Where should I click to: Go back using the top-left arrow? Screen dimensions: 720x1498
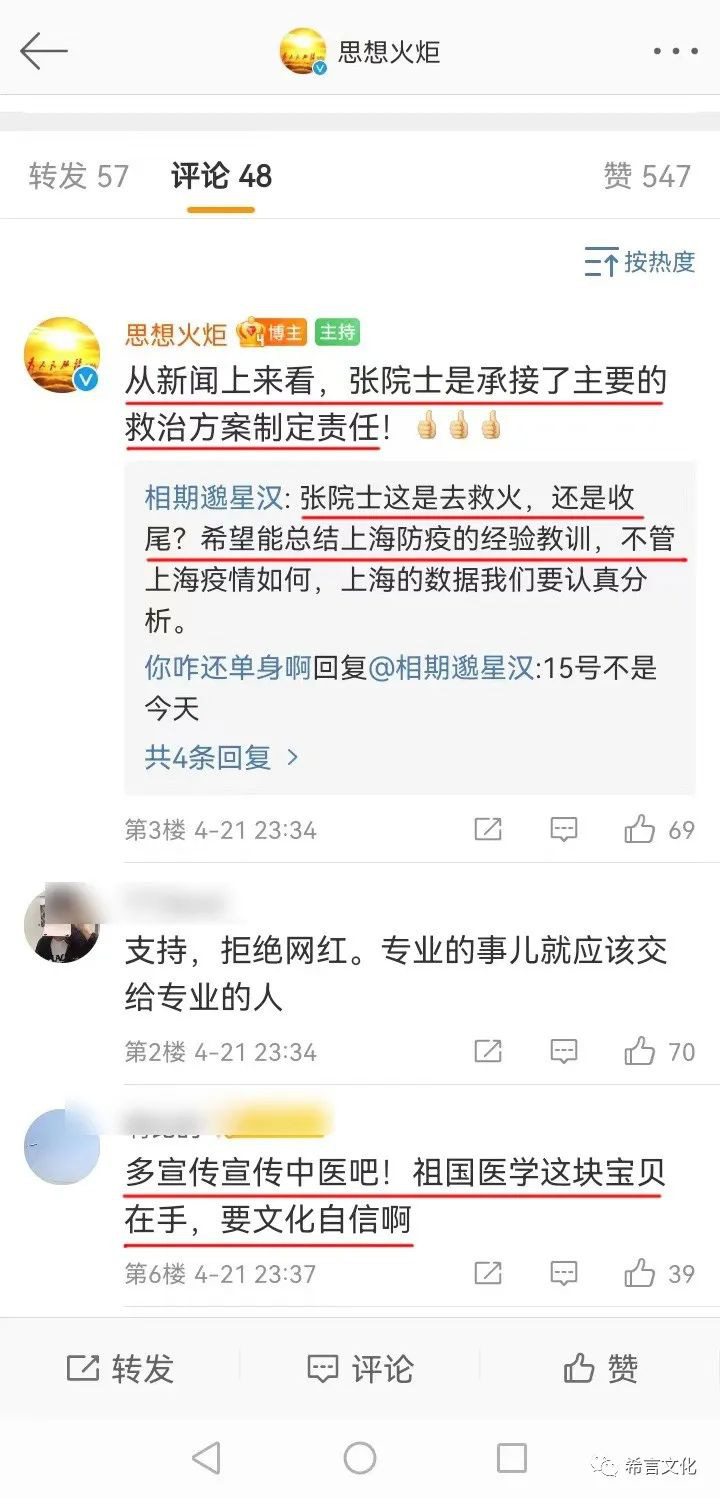pyautogui.click(x=44, y=51)
